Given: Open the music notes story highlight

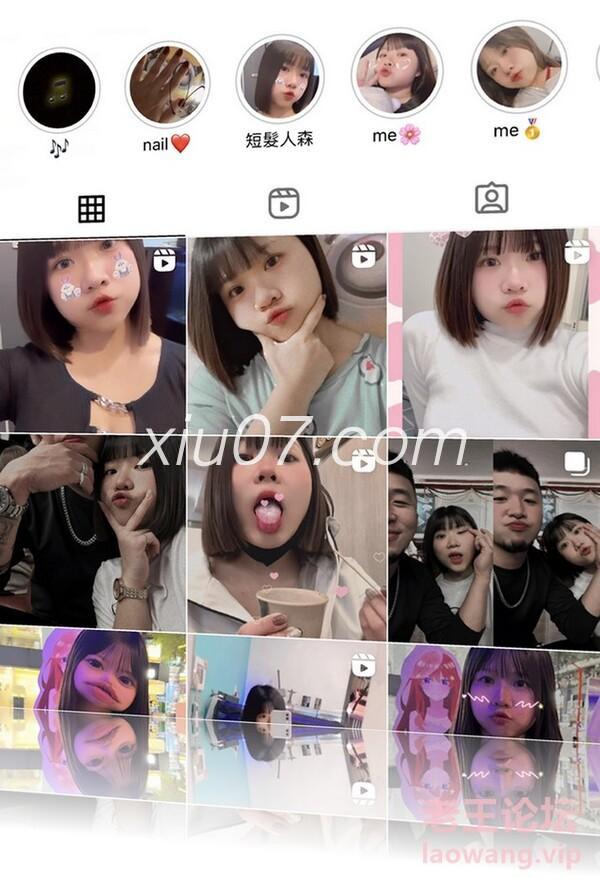Looking at the screenshot, I should point(60,90).
